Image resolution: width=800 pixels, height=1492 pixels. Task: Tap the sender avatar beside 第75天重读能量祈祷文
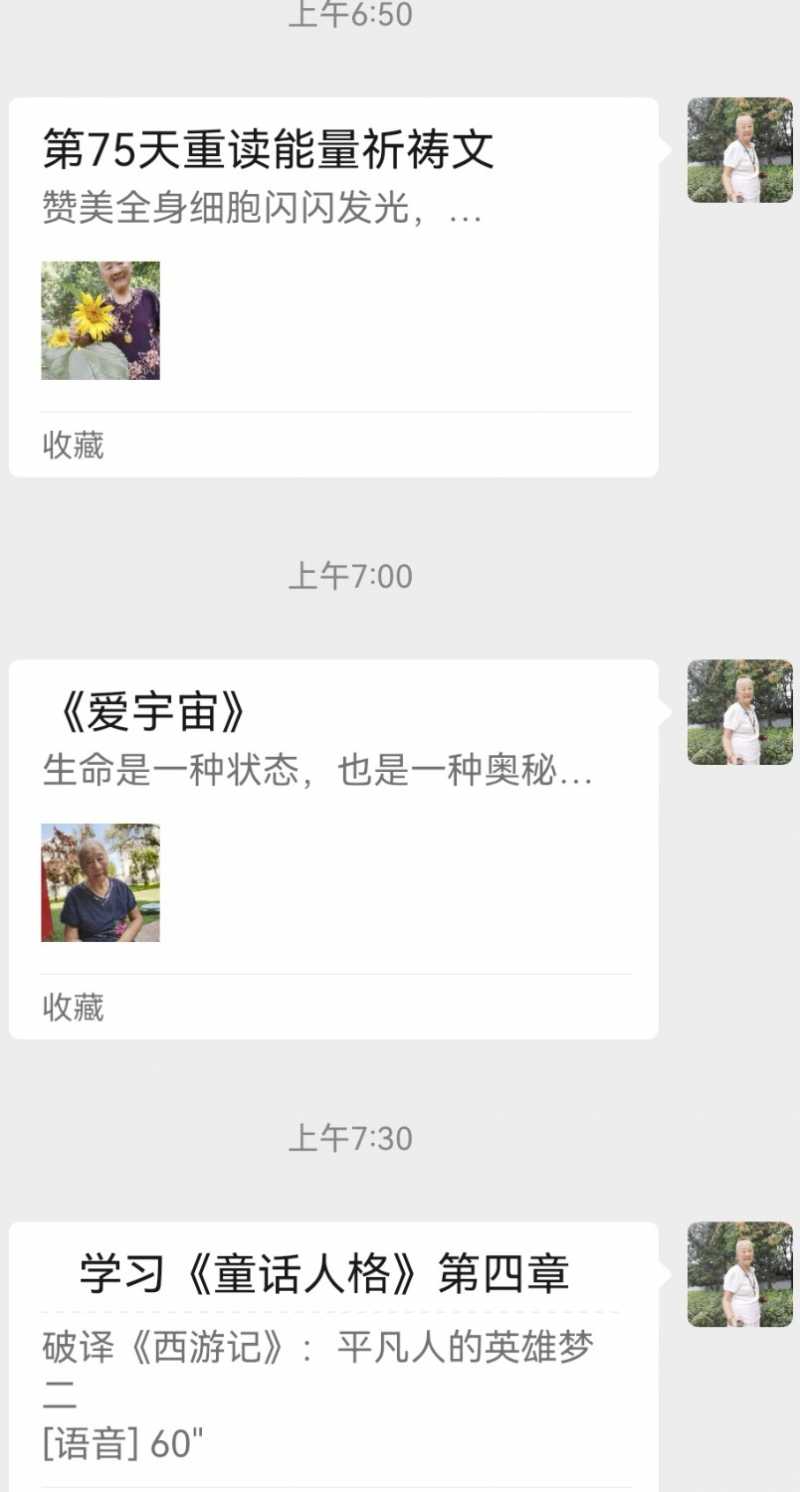(740, 150)
